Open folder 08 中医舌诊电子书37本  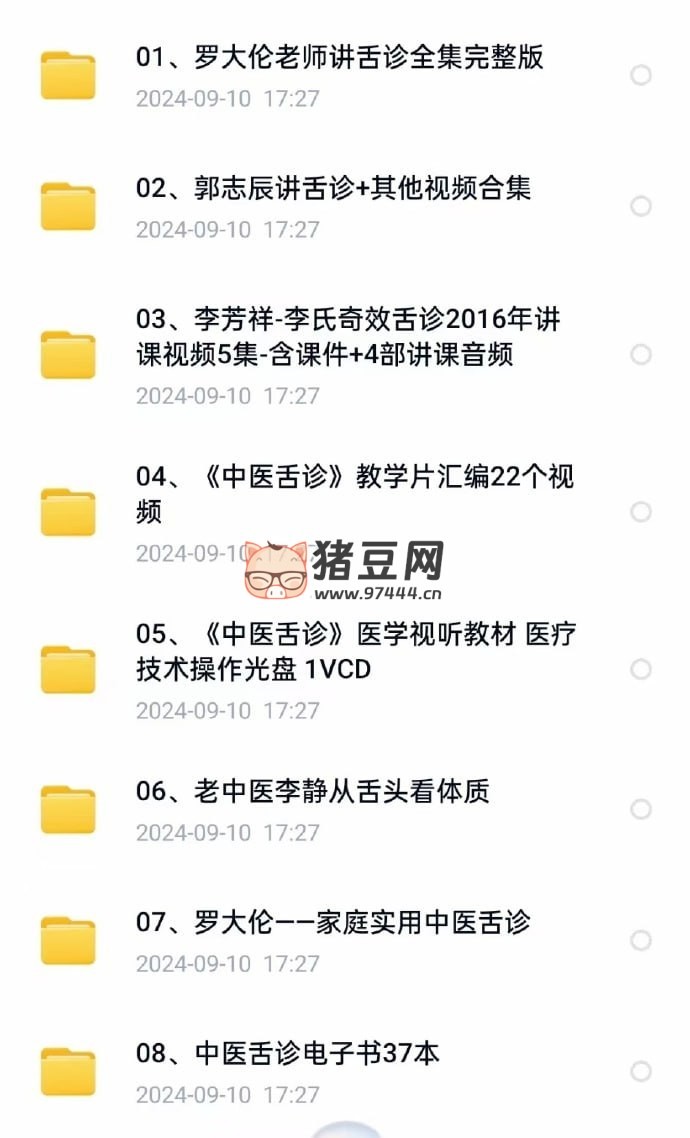(287, 1053)
